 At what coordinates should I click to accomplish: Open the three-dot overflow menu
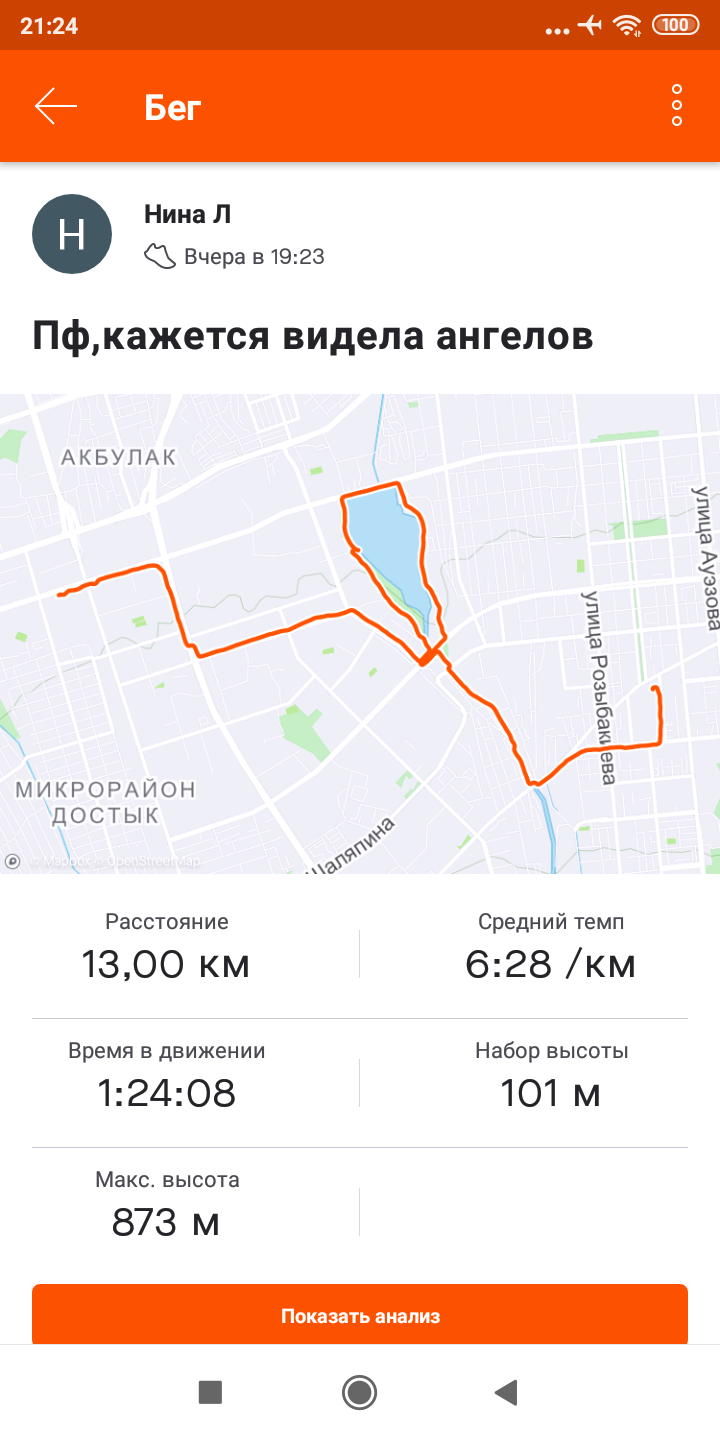pyautogui.click(x=676, y=106)
